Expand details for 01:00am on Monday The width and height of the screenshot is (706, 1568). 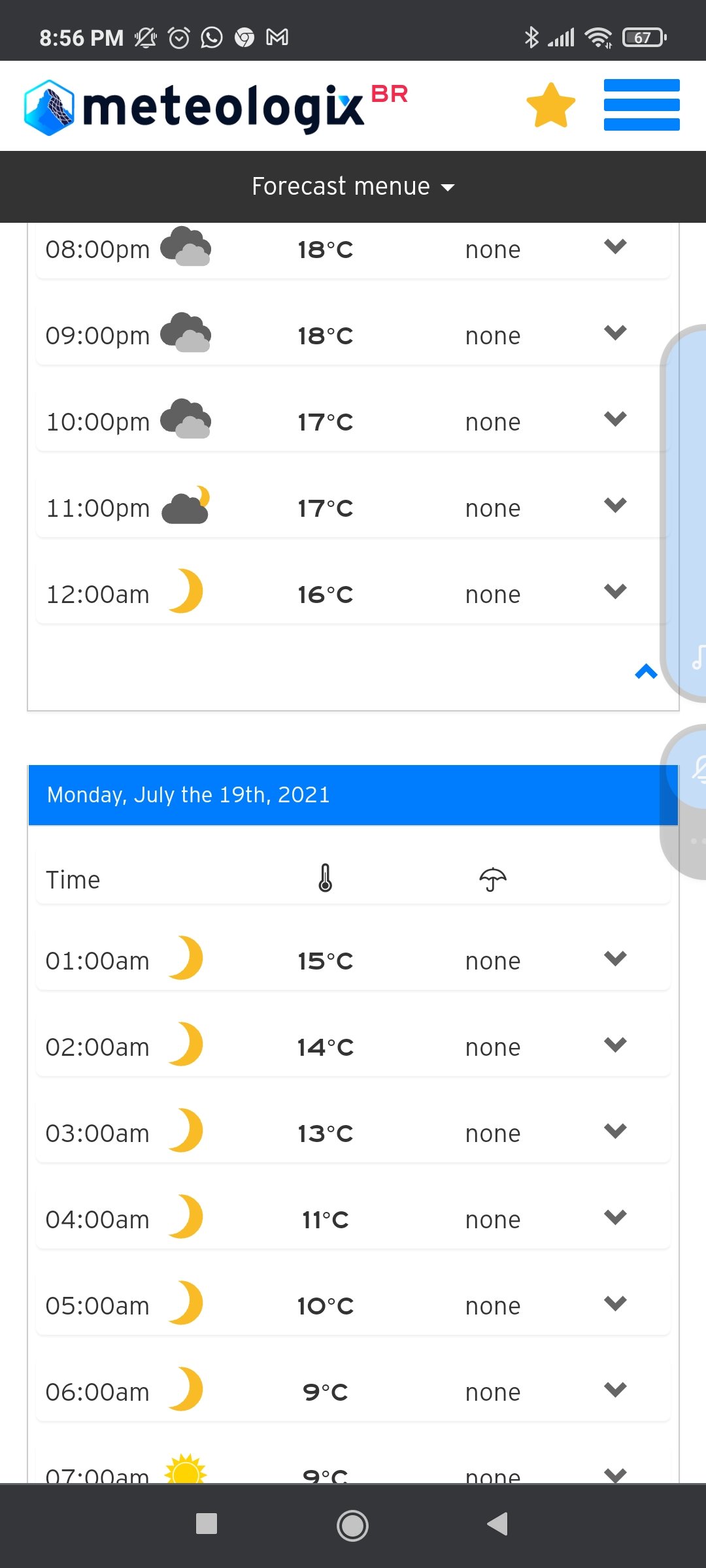click(615, 958)
